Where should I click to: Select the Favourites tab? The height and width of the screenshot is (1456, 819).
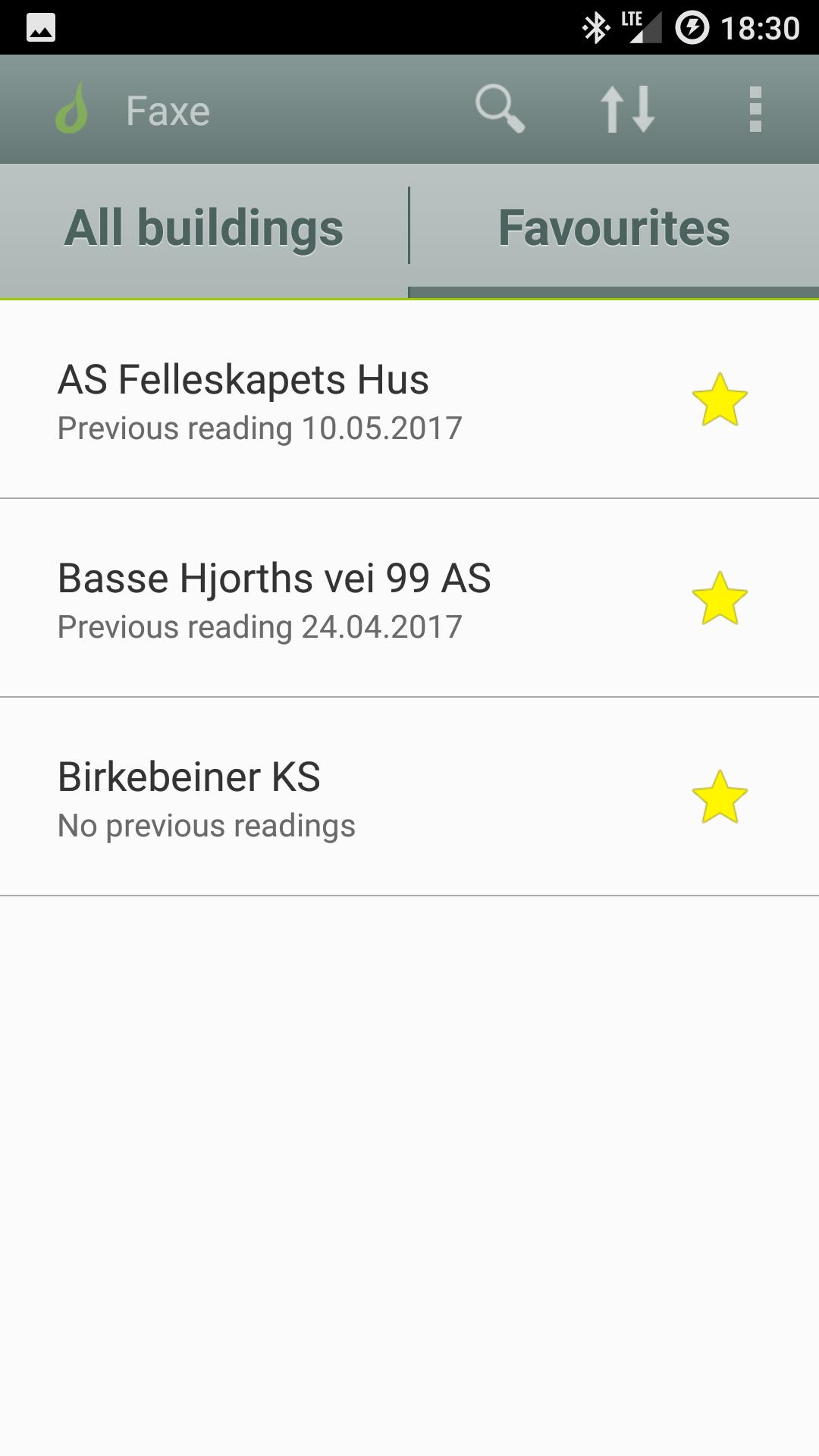[x=613, y=227]
